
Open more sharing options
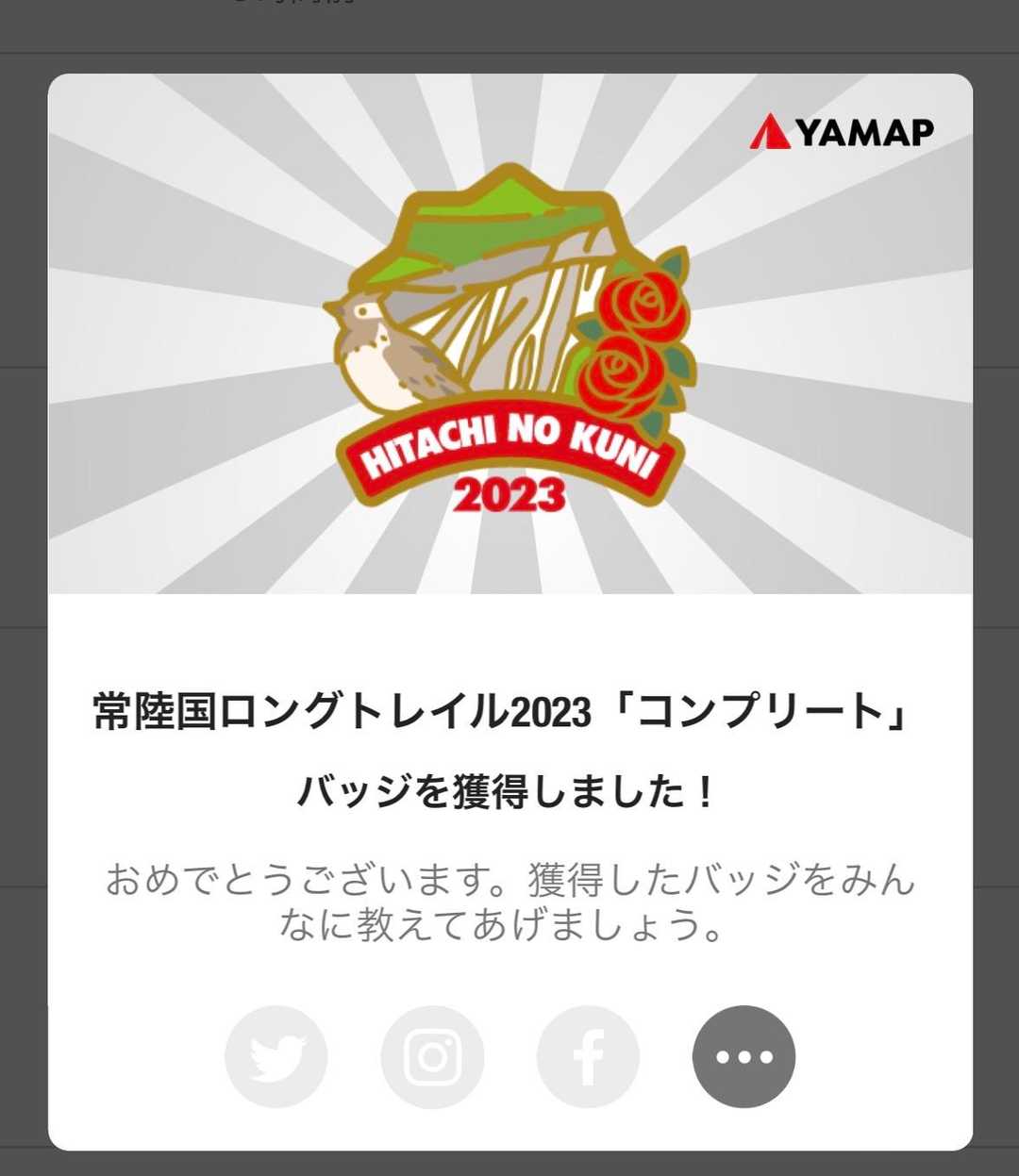pos(743,1057)
